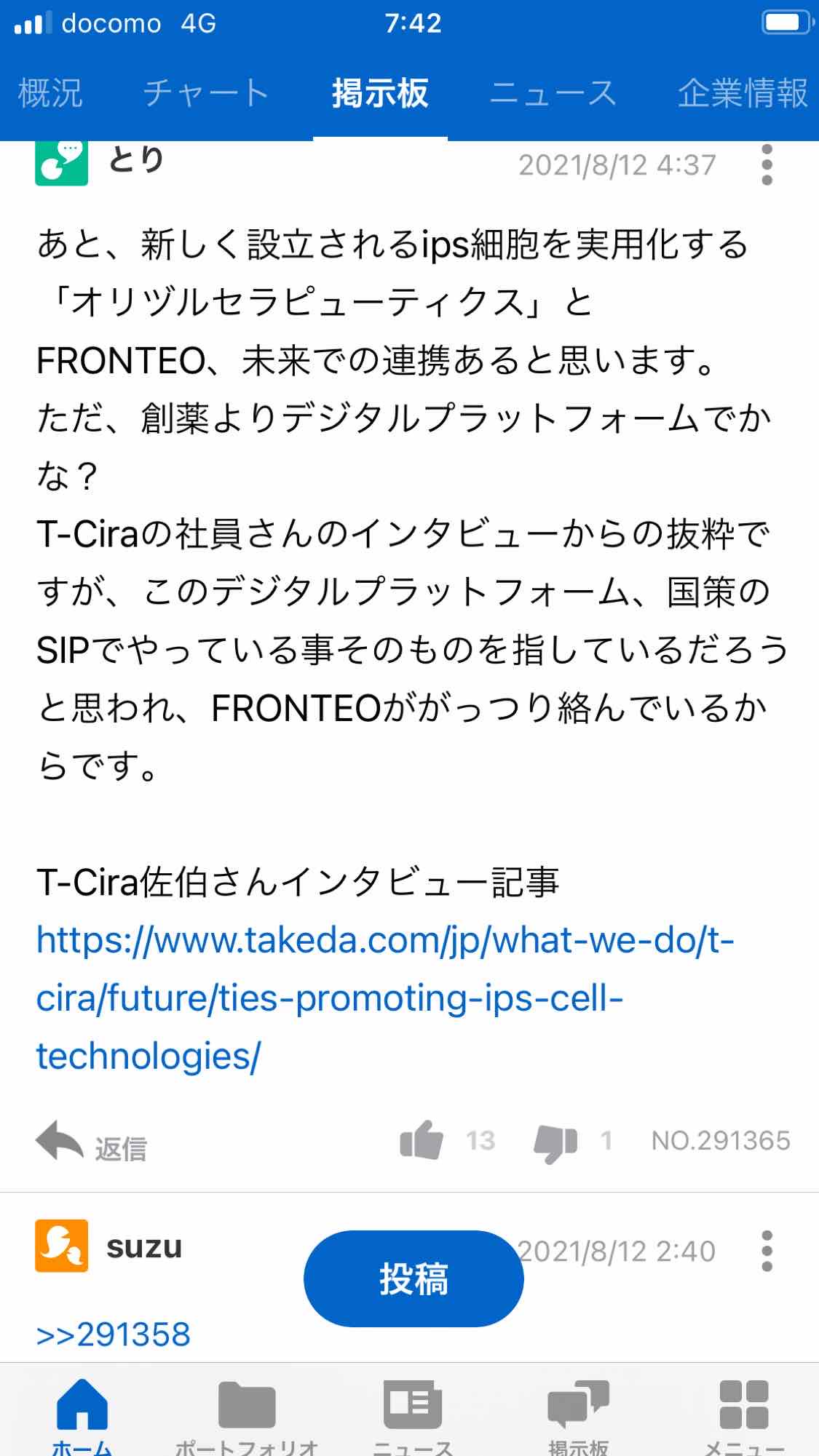Like とり's post with thumbs up
Image resolution: width=819 pixels, height=1456 pixels.
pos(422,1140)
